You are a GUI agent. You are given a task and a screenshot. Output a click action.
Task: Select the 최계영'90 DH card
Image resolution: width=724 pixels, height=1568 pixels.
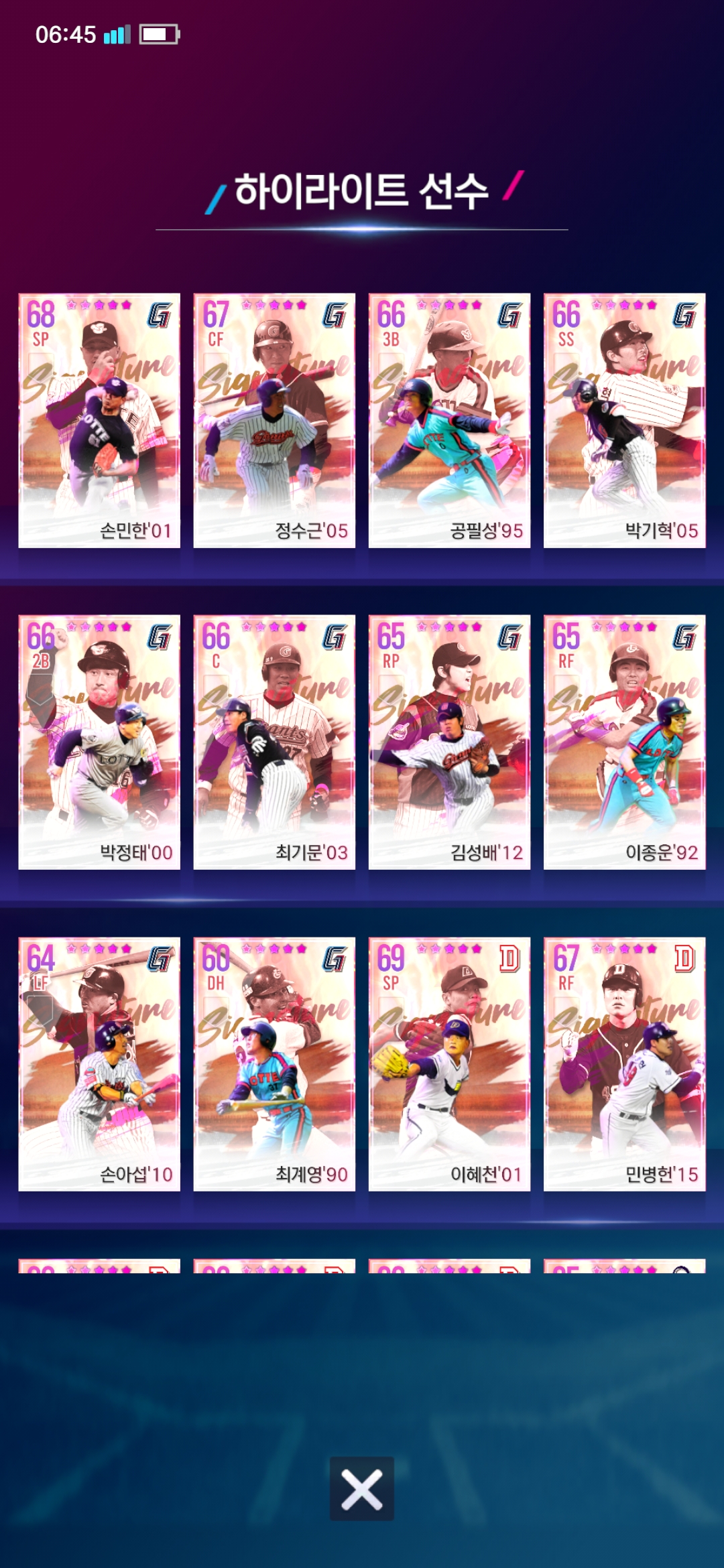274,1064
